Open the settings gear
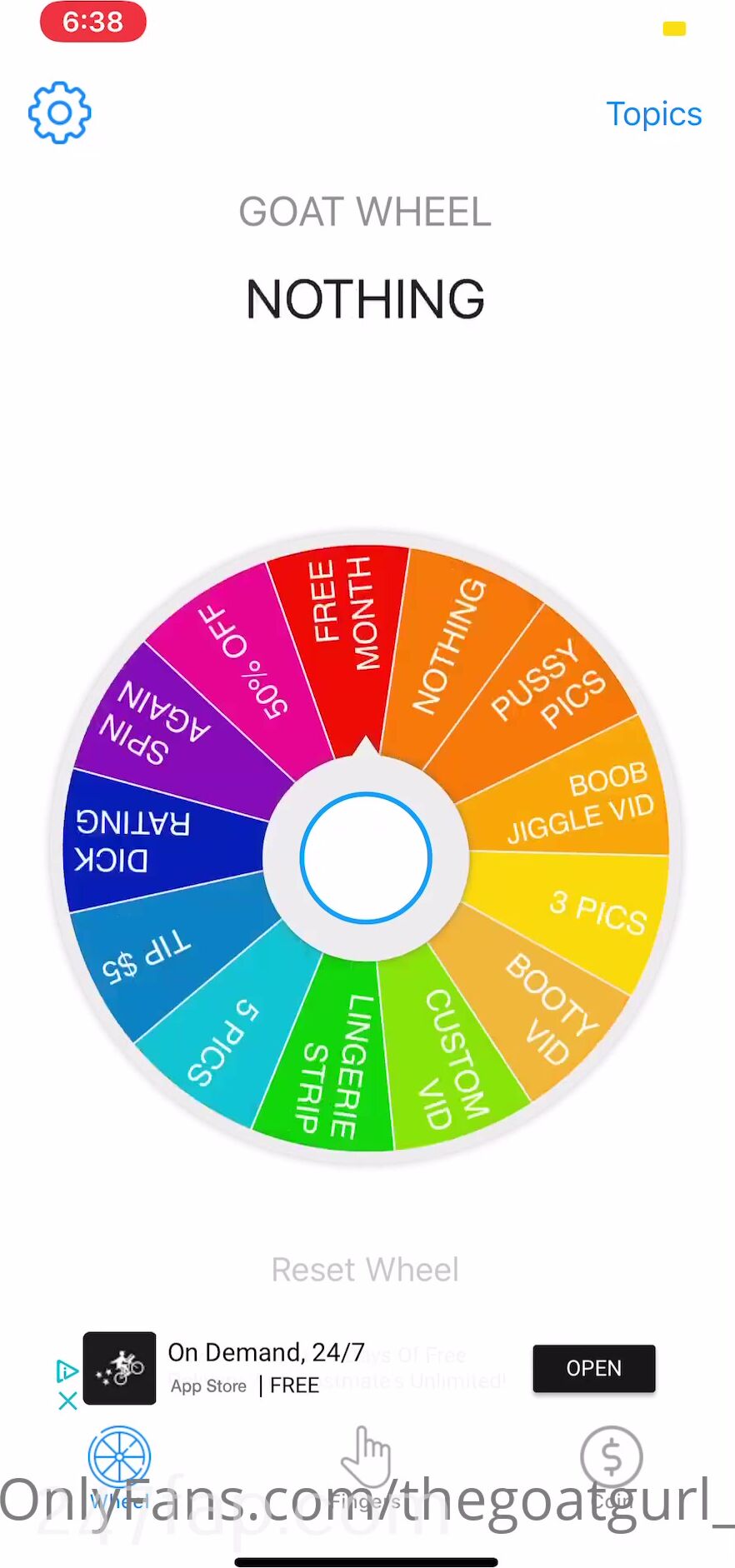This screenshot has height=1568, width=735. pyautogui.click(x=59, y=112)
